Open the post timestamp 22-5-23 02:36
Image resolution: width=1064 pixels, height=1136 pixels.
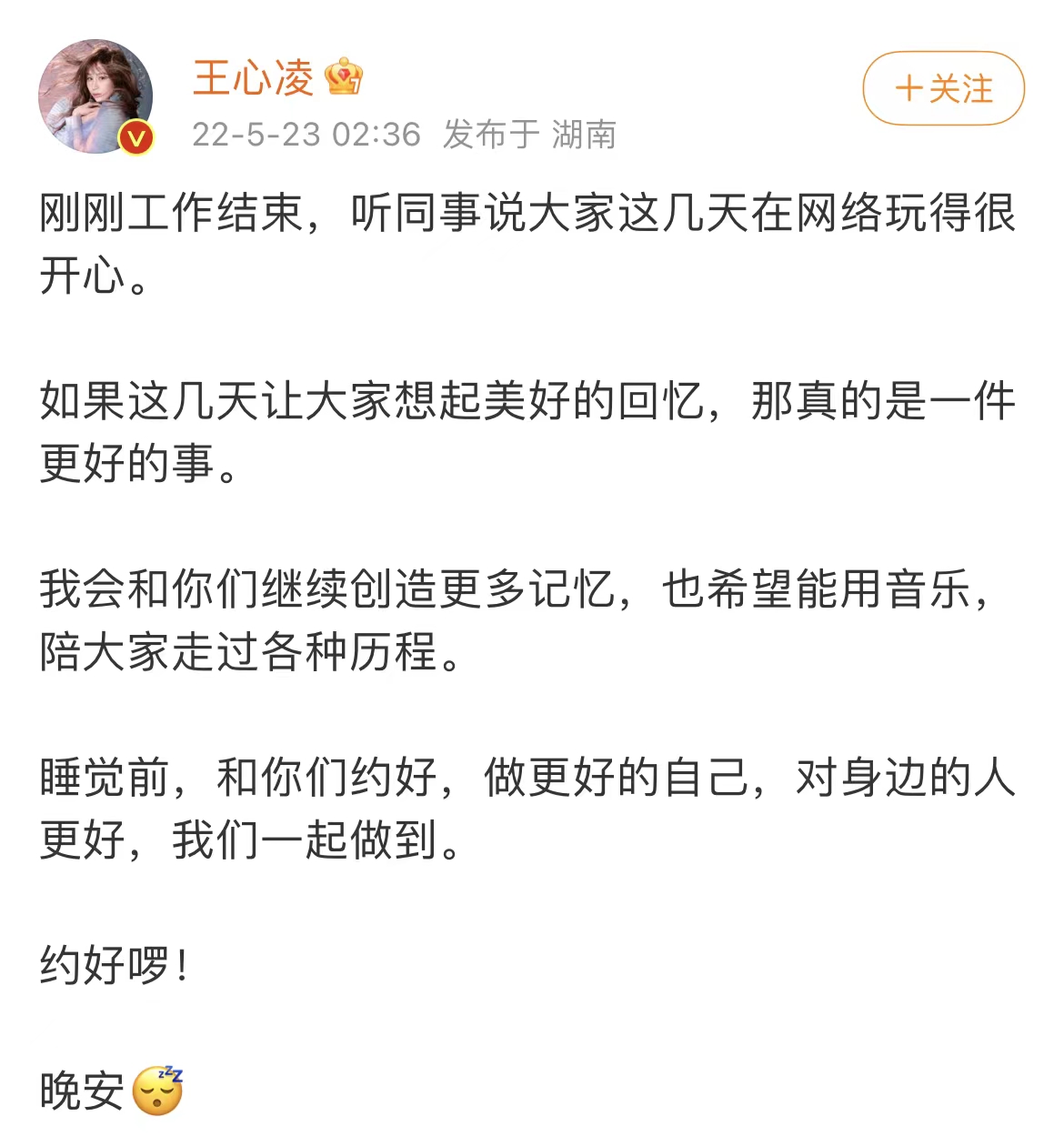point(305,135)
